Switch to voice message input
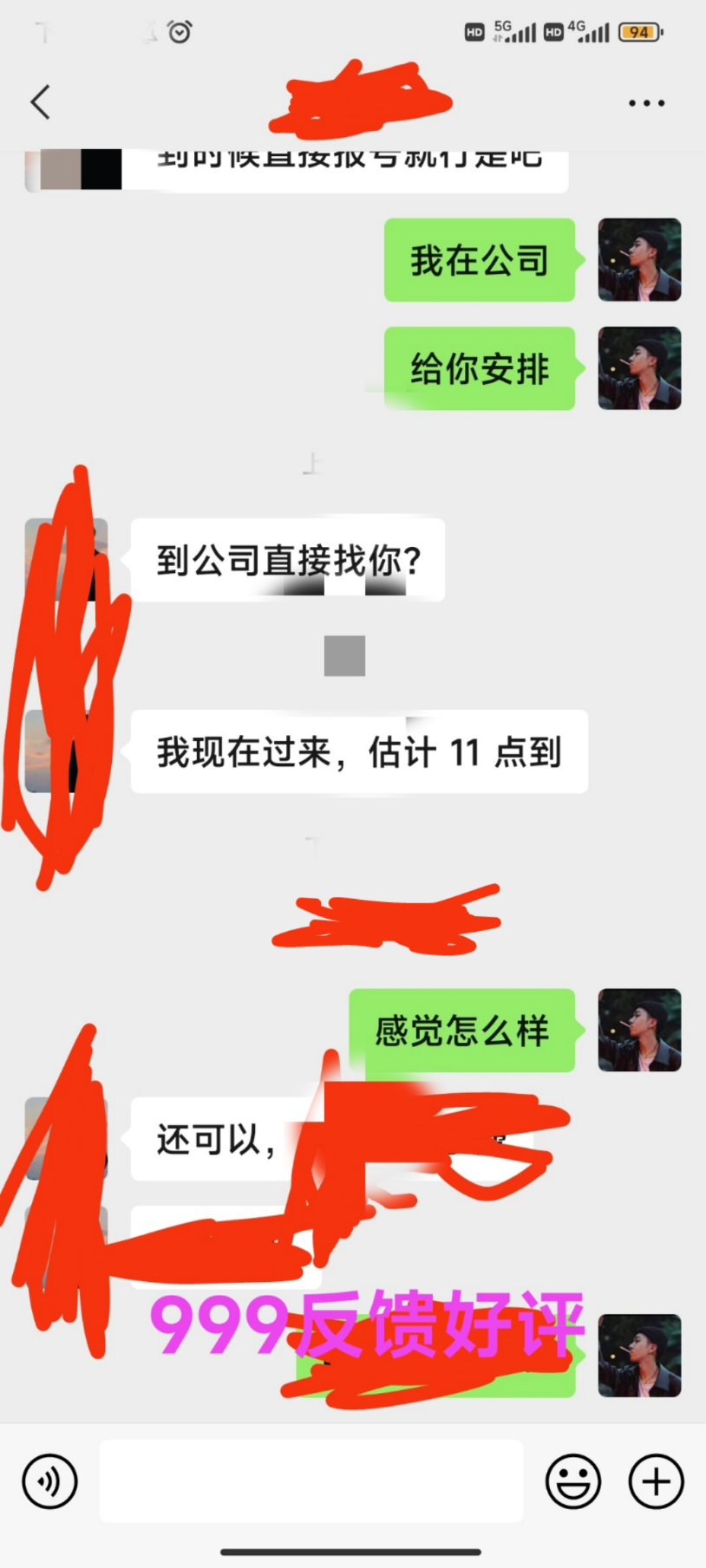Viewport: 706px width, 1568px height. pos(49,1481)
